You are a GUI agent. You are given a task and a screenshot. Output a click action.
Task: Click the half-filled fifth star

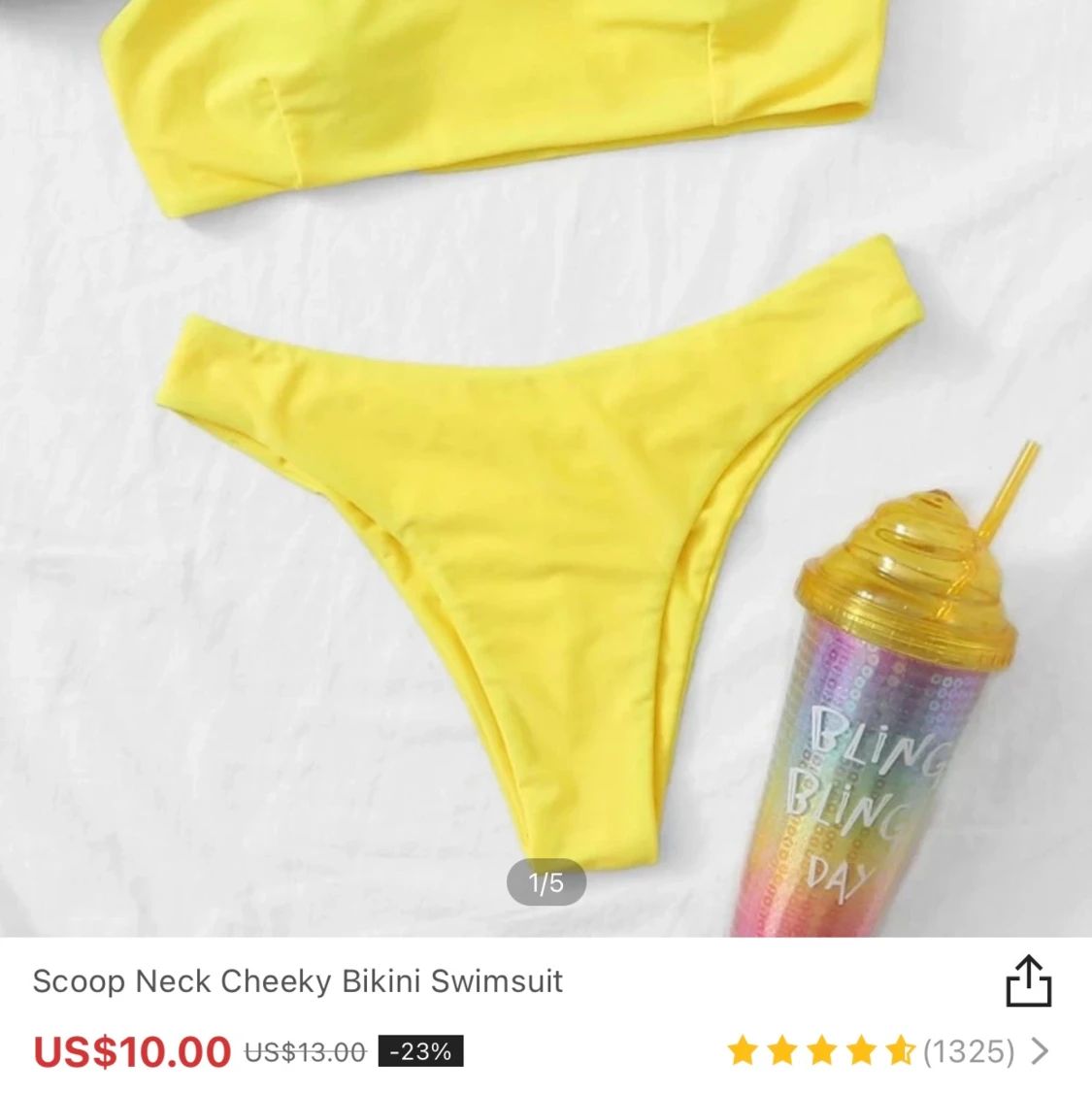898,1050
